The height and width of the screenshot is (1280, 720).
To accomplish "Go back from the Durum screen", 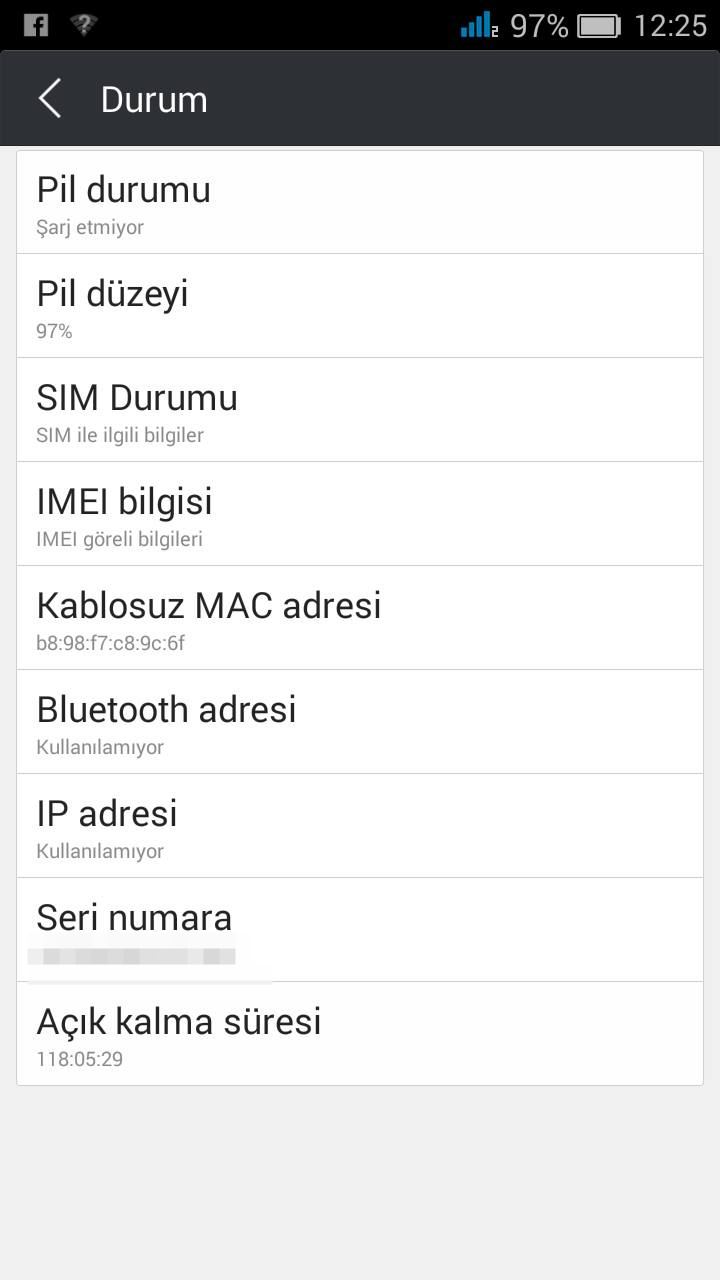I will click(49, 99).
